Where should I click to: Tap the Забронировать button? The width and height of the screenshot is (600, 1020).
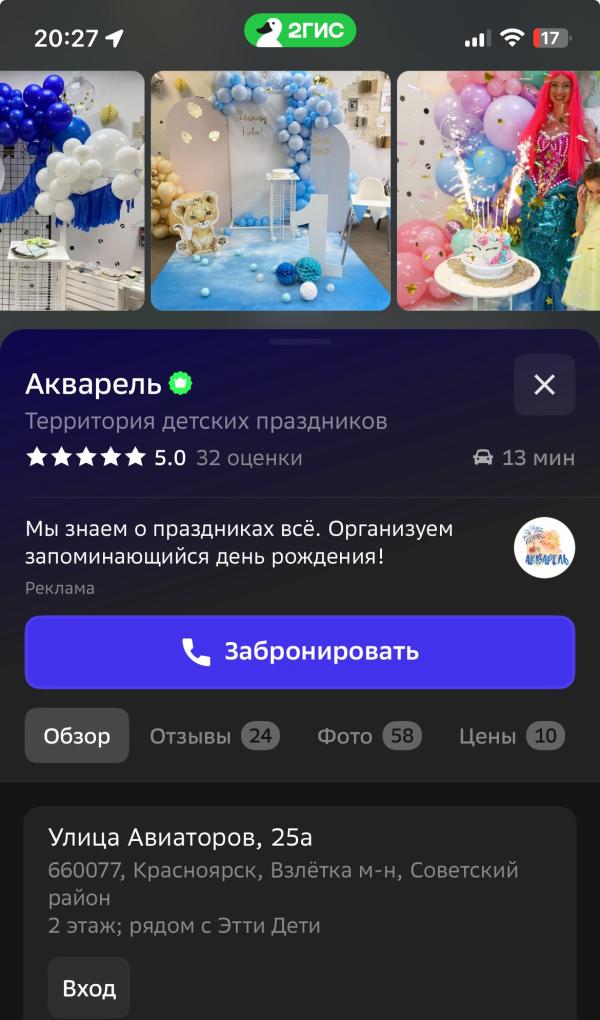300,652
